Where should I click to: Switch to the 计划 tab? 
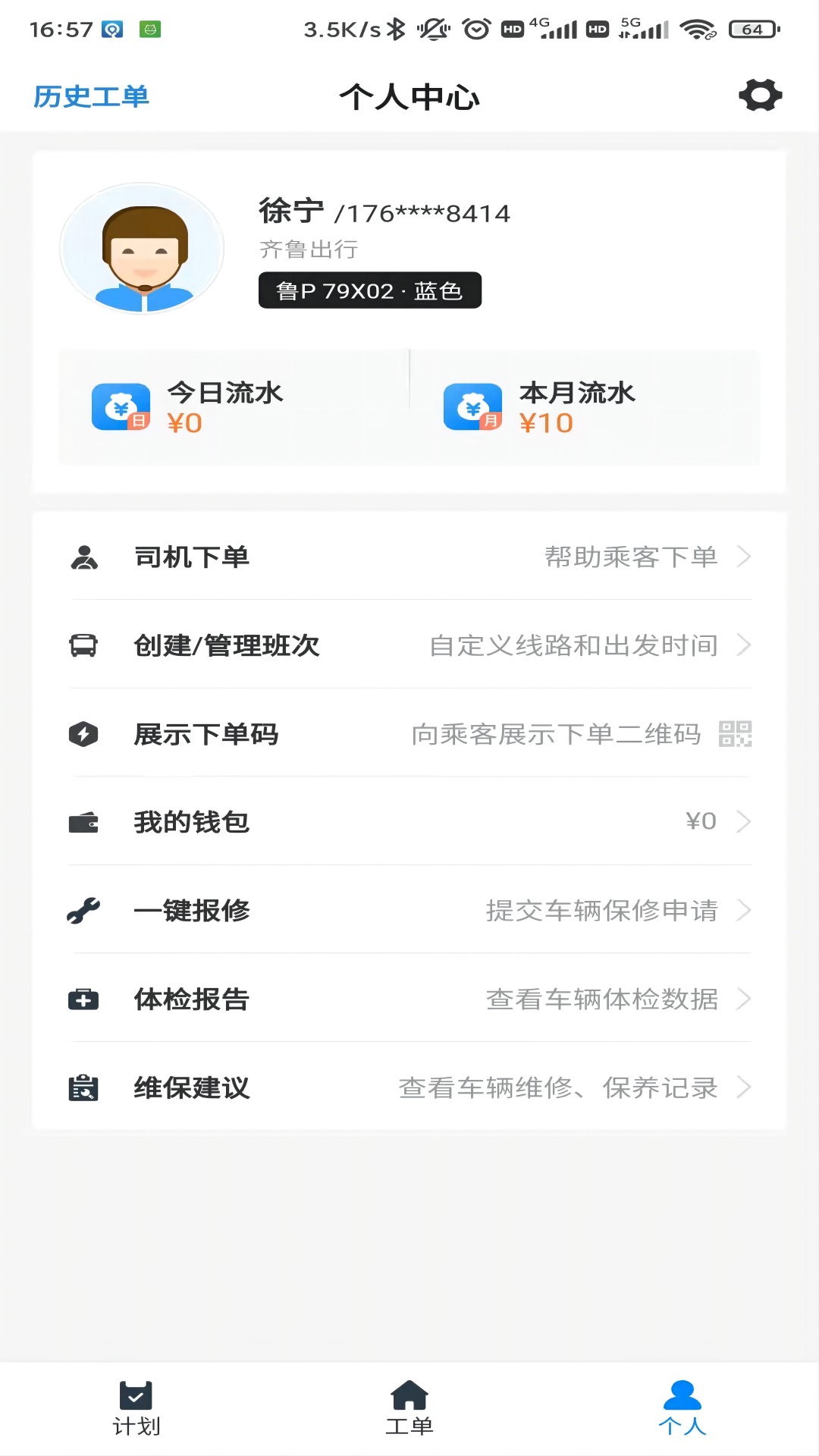[x=135, y=1407]
